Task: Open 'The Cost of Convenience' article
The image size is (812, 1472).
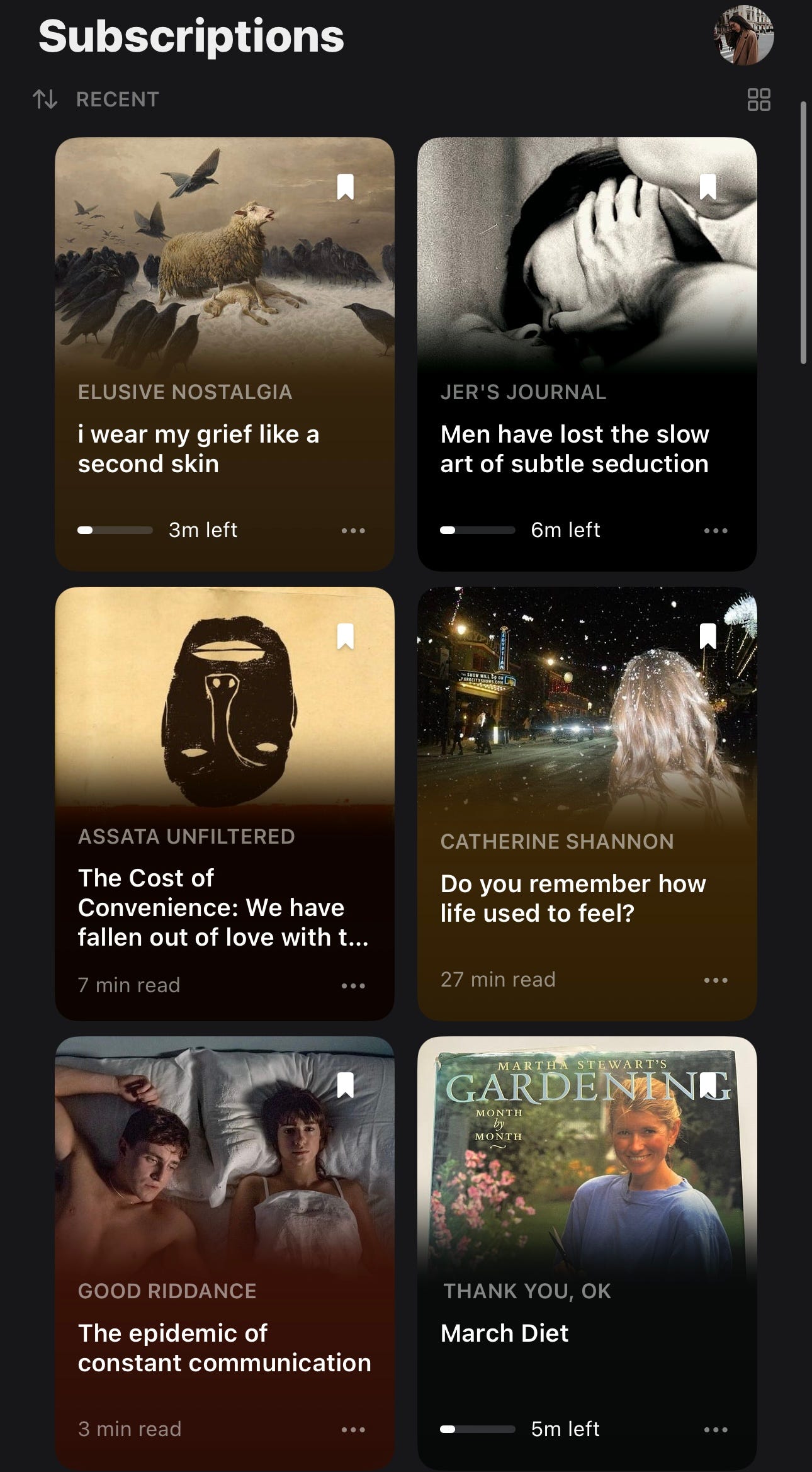Action: [223, 907]
